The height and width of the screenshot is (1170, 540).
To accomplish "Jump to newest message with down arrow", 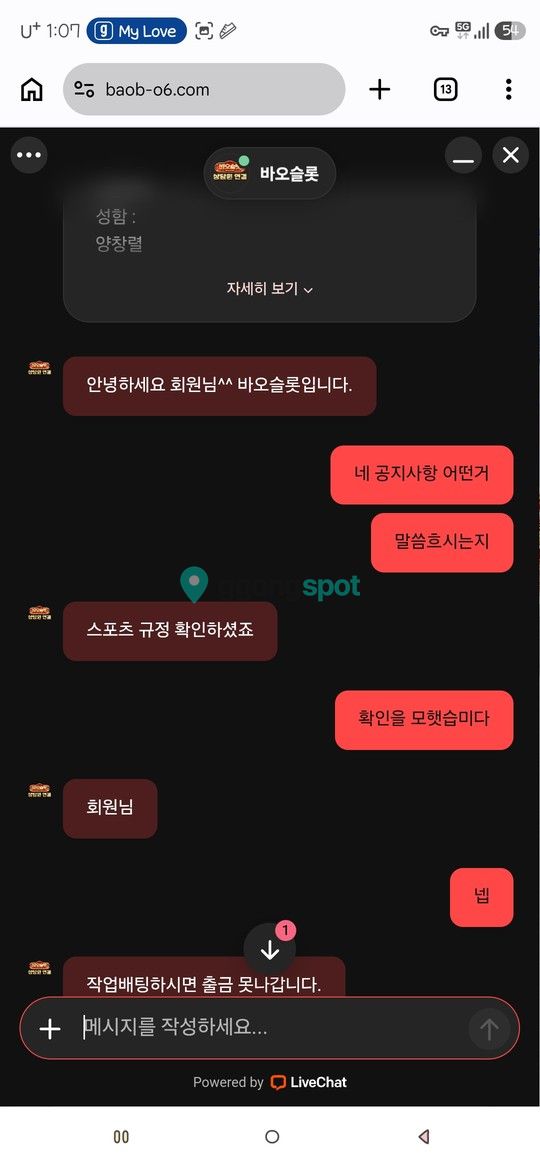I will pos(270,949).
